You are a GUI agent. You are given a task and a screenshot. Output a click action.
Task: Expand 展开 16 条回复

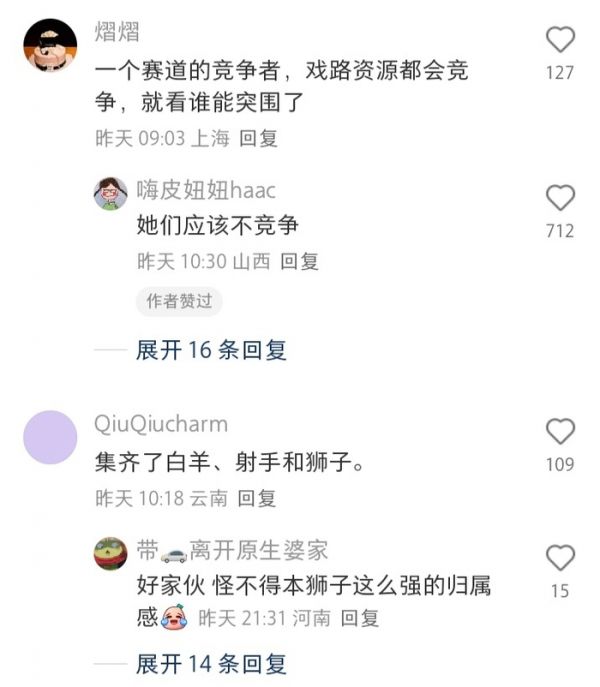pyautogui.click(x=211, y=350)
